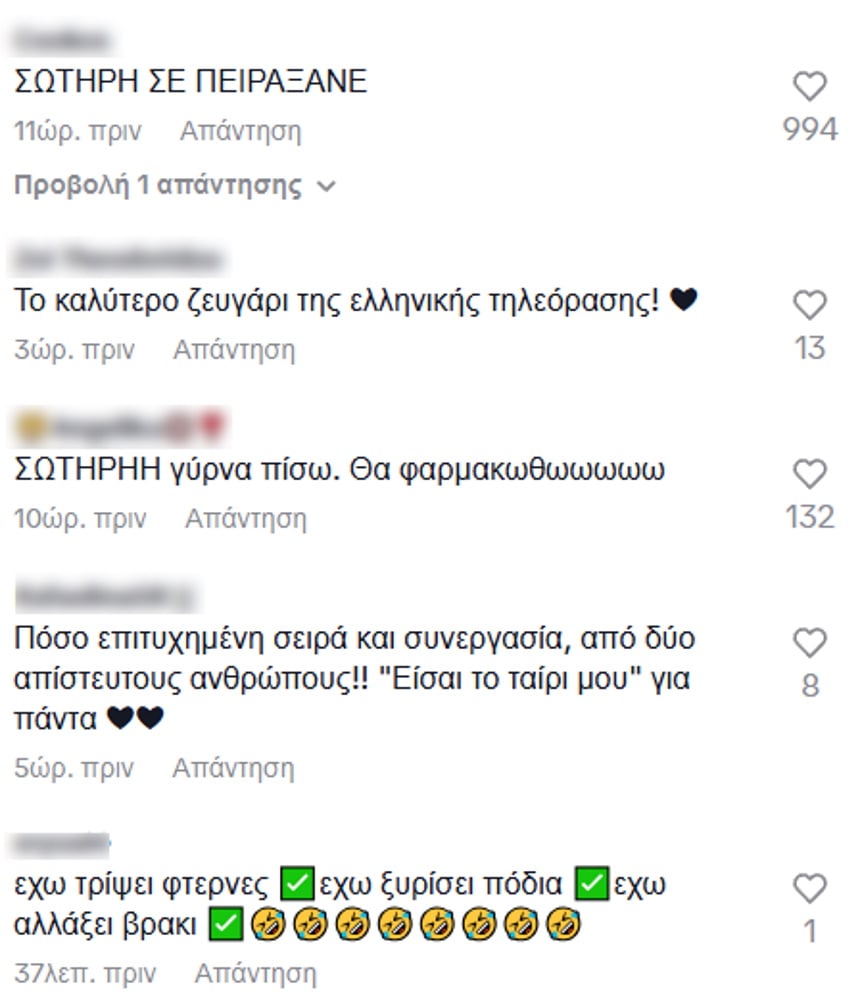
Task: Like the "Πόσο επιτυχημένη σειρά" comment
Action: 809,642
